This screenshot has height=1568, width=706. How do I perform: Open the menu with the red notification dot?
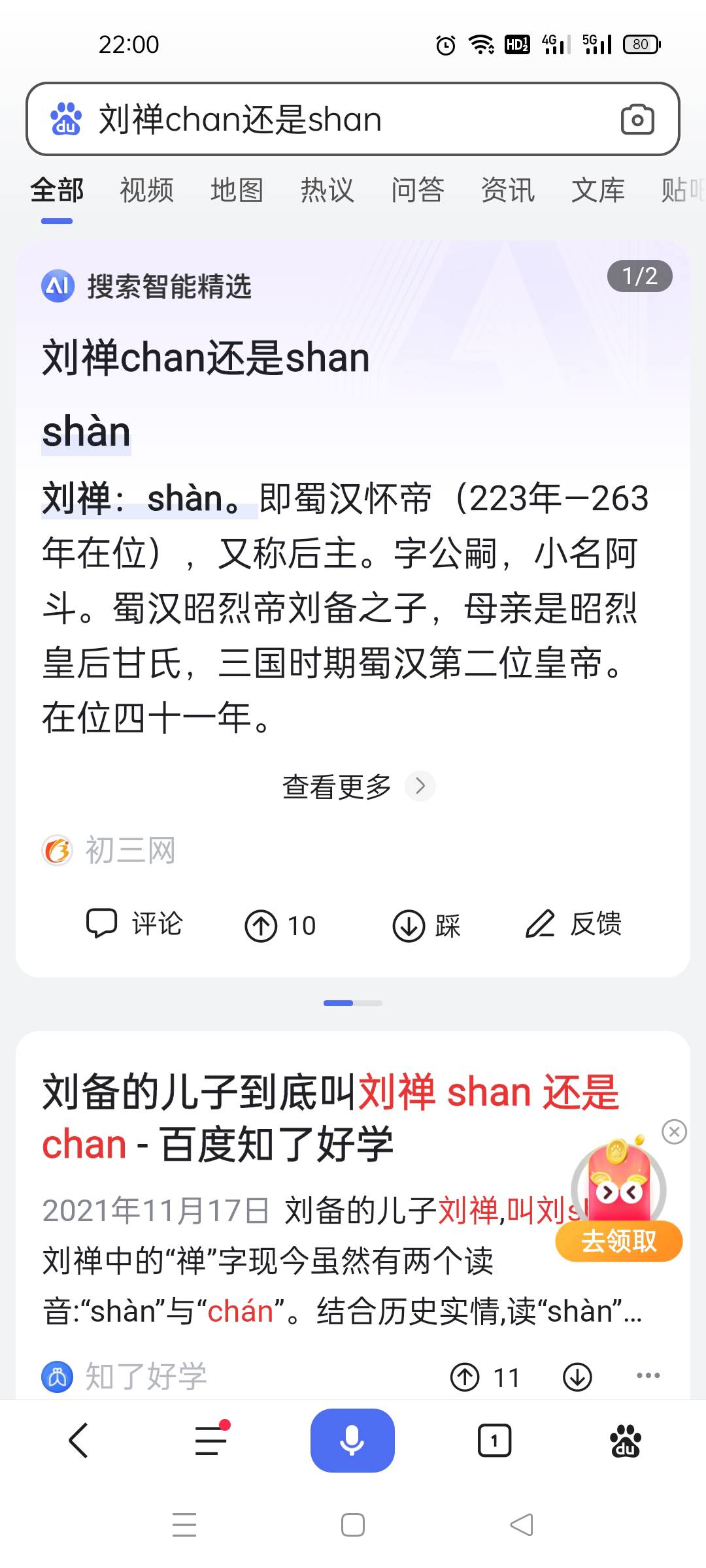pyautogui.click(x=208, y=1441)
